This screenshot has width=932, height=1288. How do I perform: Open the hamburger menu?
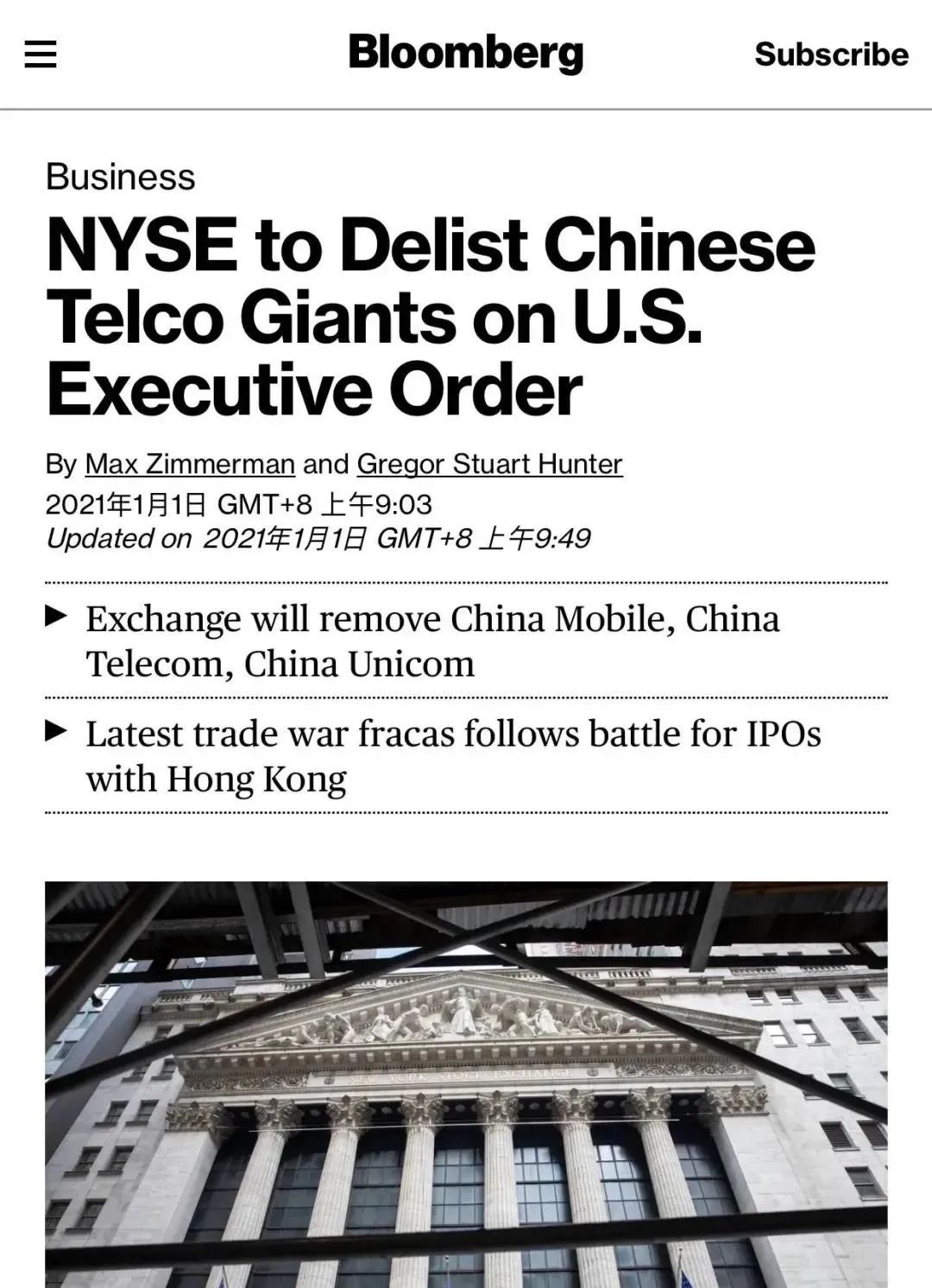click(x=41, y=54)
